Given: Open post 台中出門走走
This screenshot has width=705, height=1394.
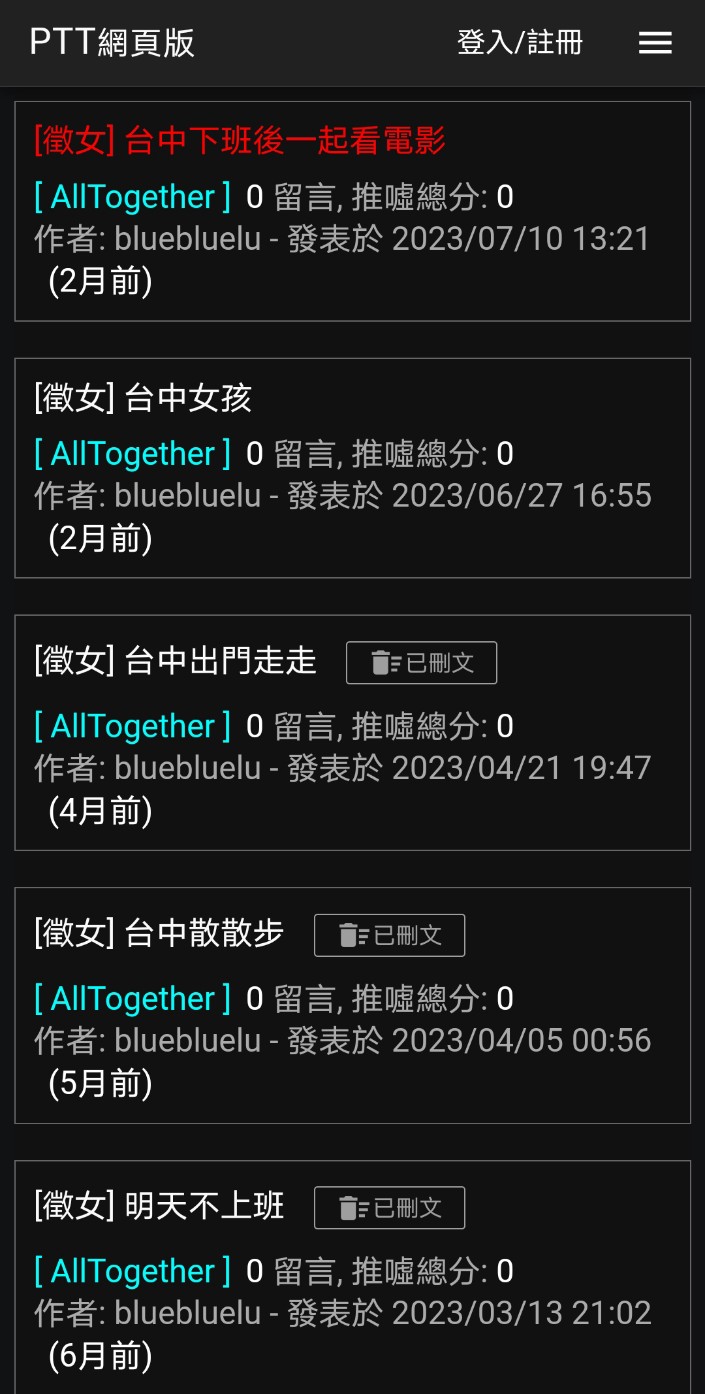Looking at the screenshot, I should point(175,661).
